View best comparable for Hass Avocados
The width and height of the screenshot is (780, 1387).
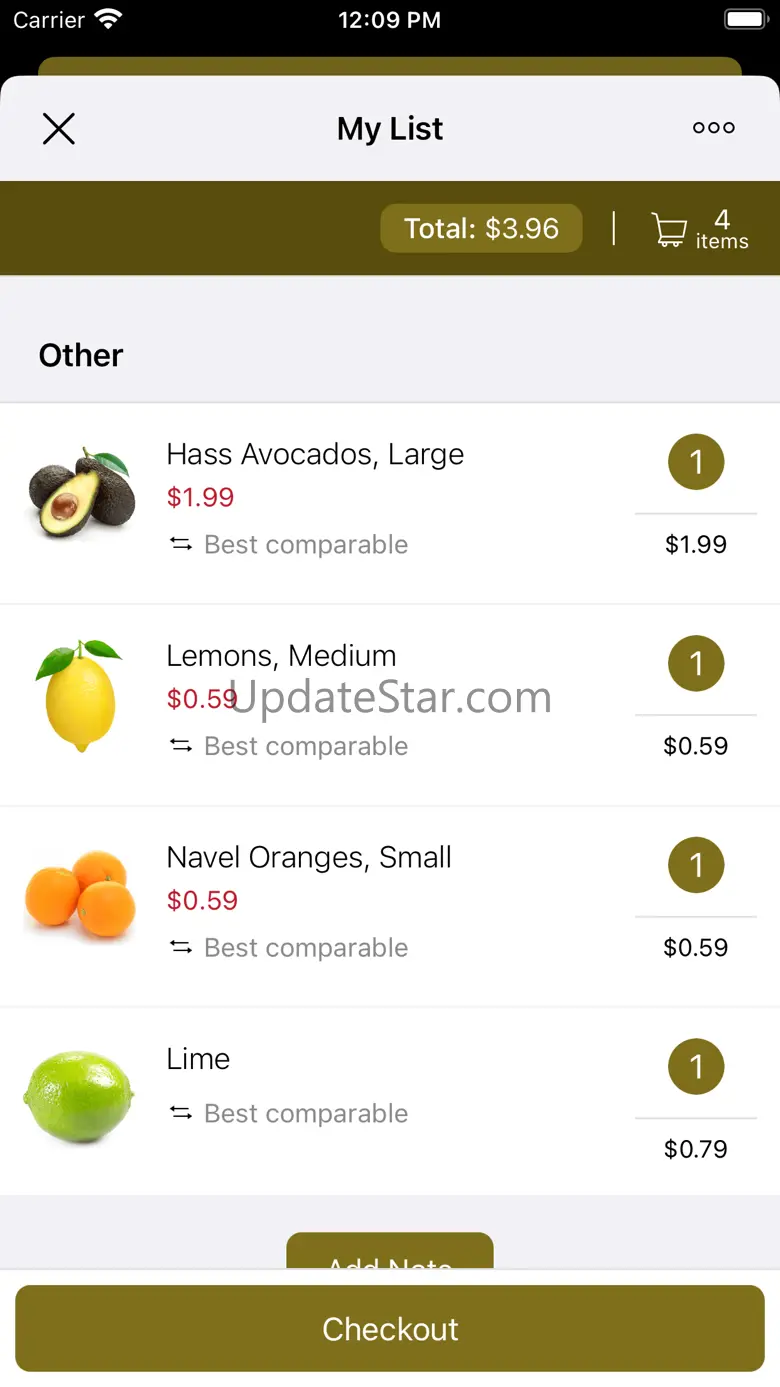289,545
